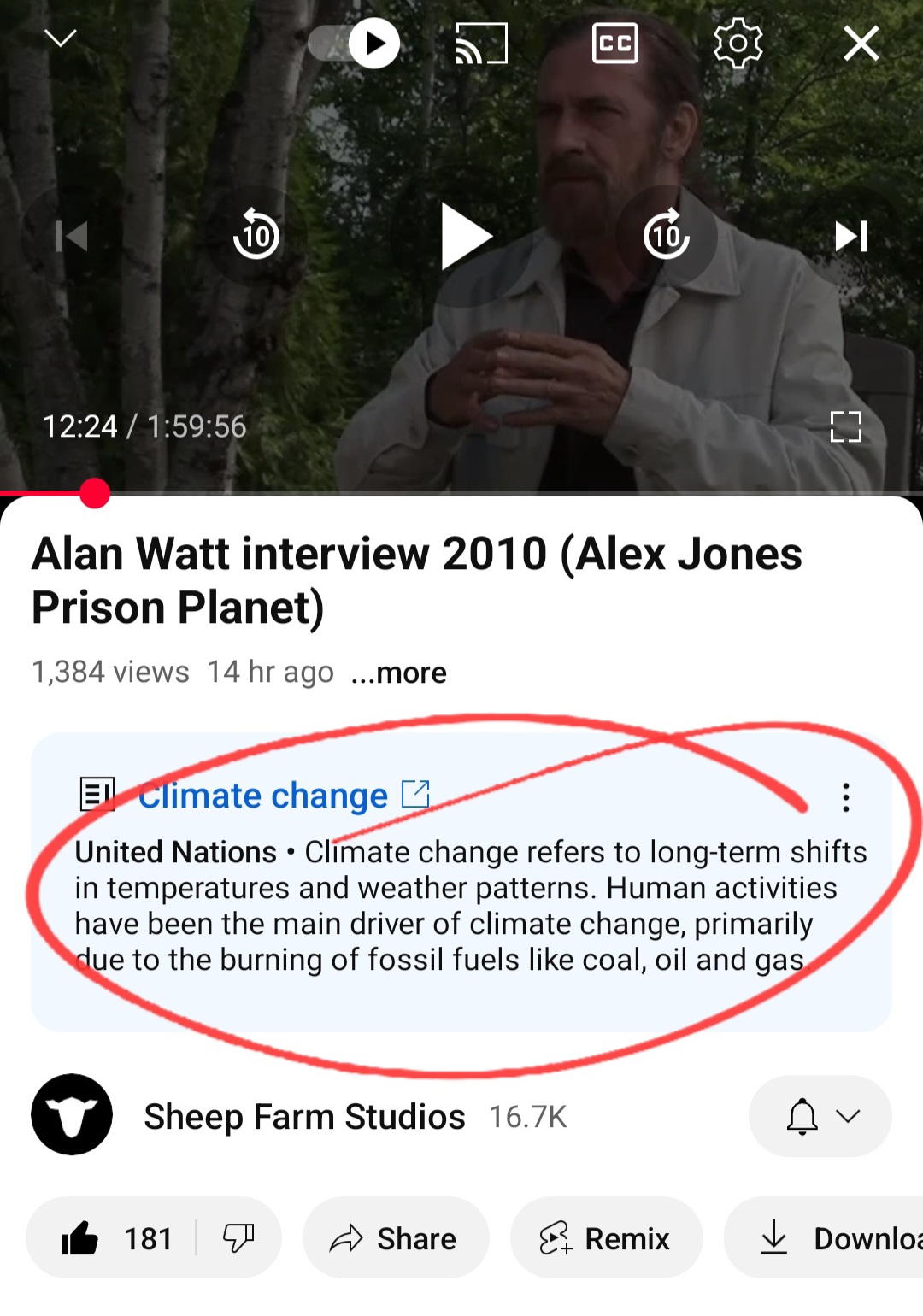Play the paused video

tap(466, 237)
